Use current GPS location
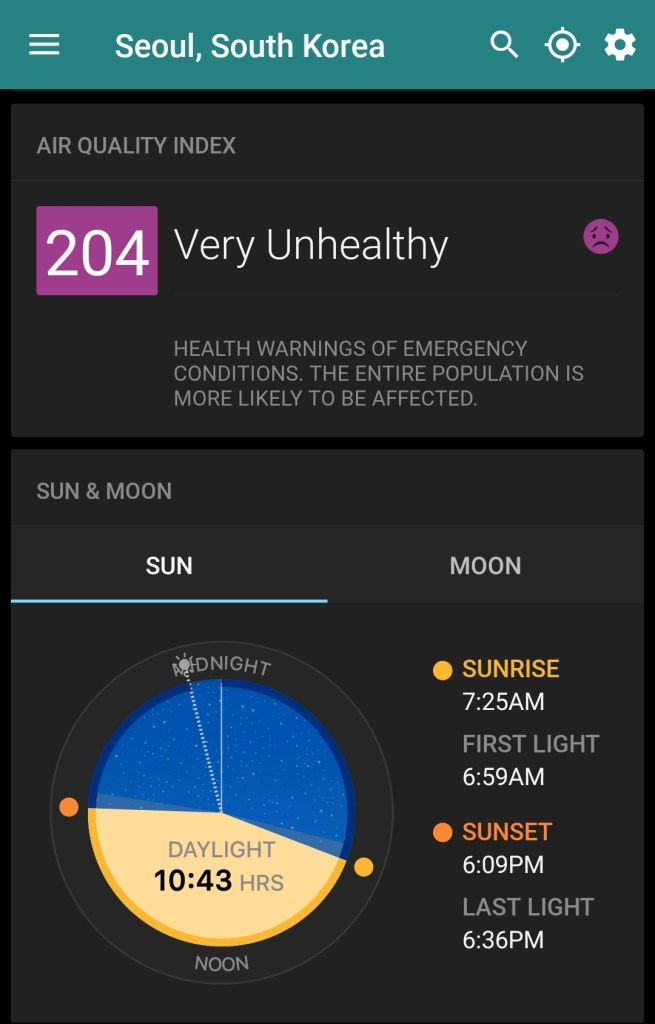This screenshot has width=655, height=1024. (562, 45)
